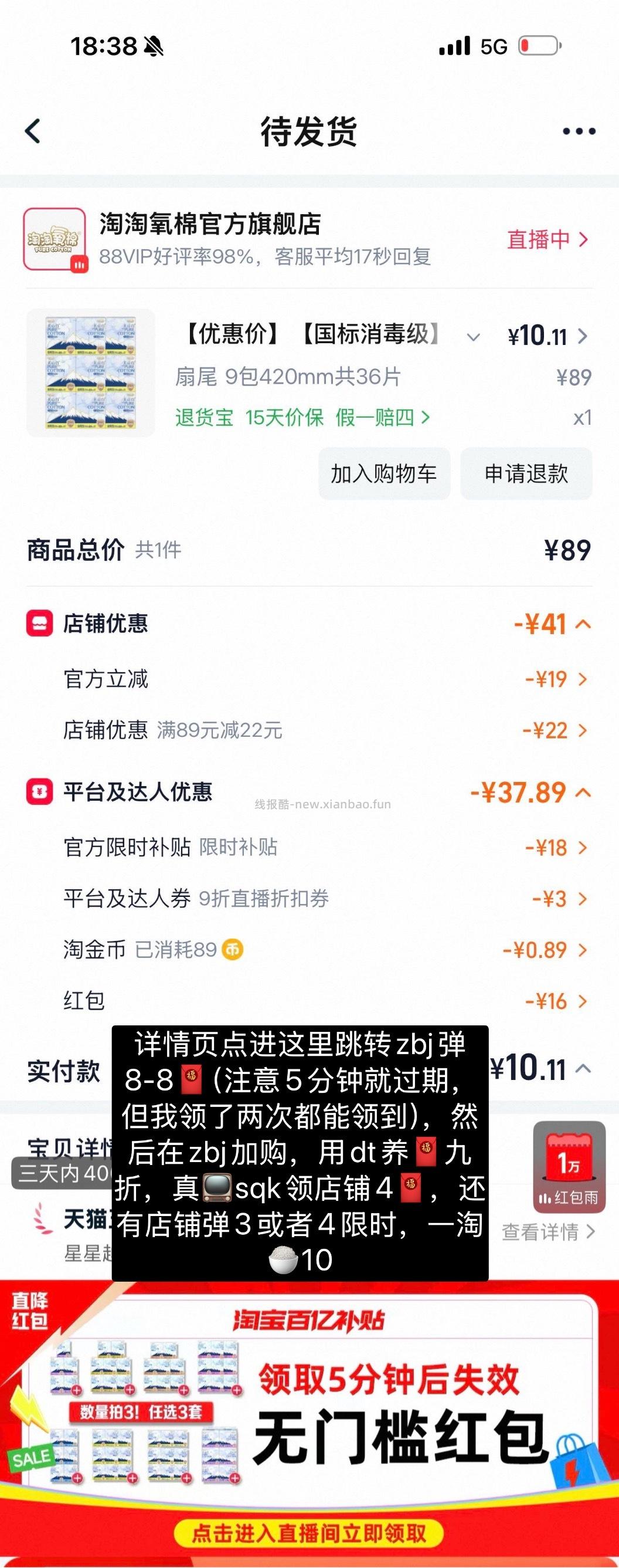
Task: Tap 点击进入直播间立即领取 banner button
Action: pos(309,1533)
